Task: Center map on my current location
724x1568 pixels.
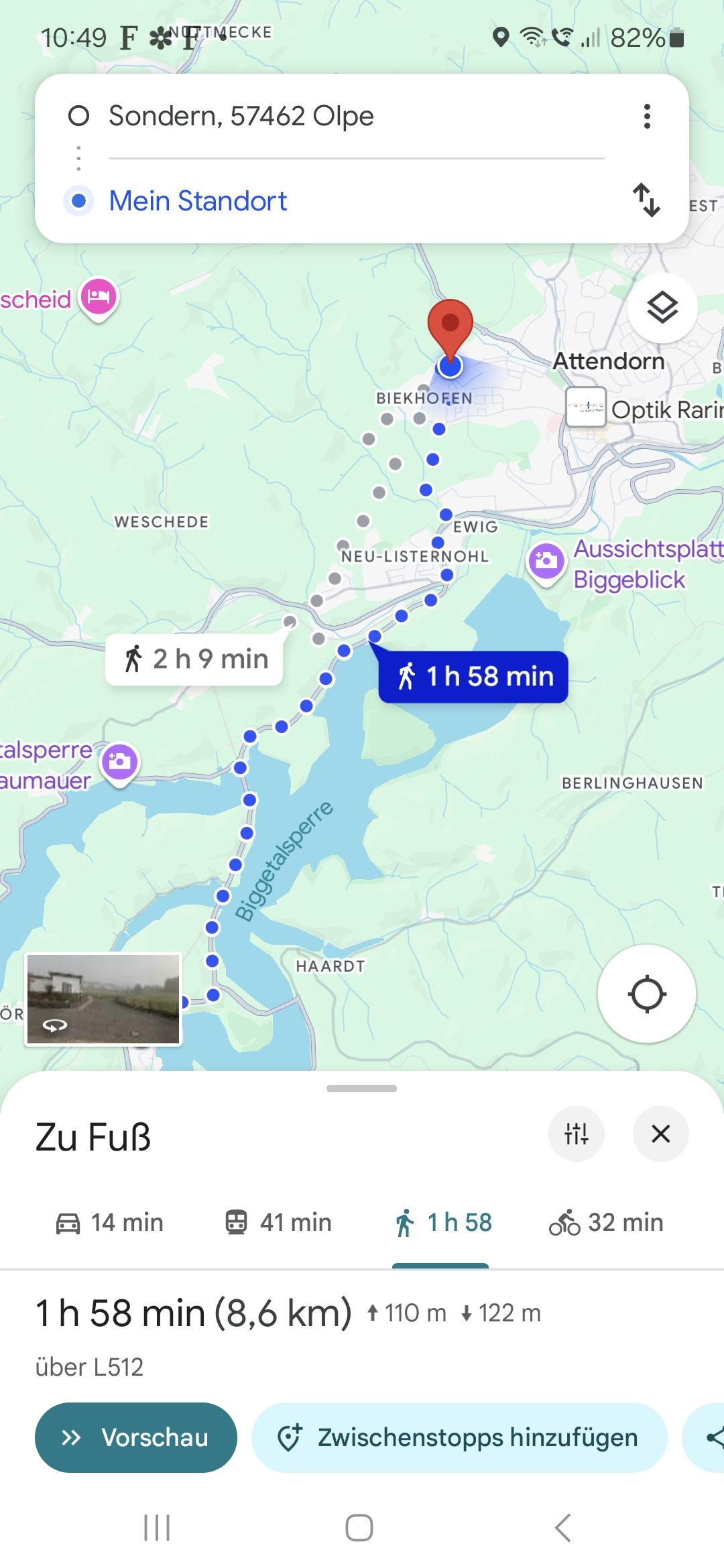Action: point(647,994)
